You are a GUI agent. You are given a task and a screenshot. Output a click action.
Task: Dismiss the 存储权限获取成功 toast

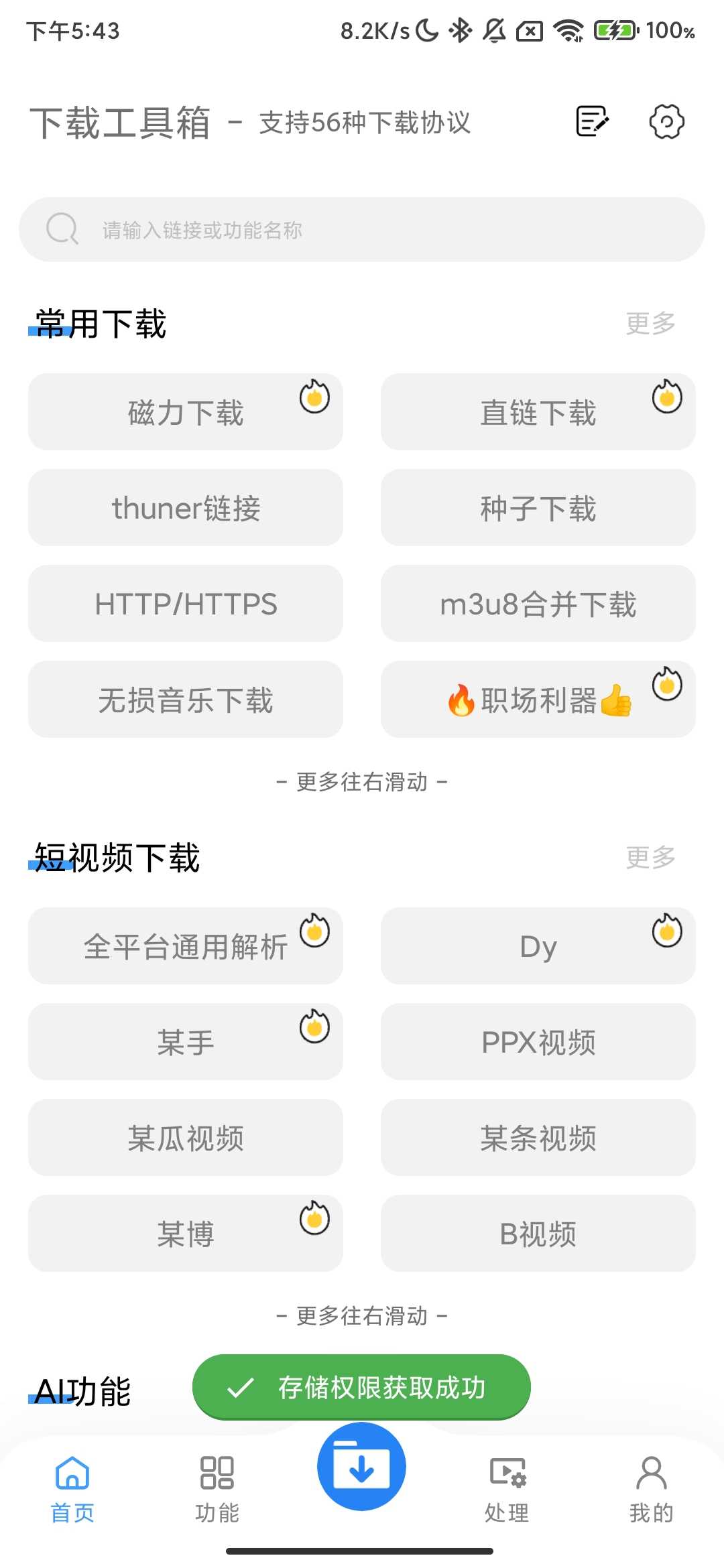[x=361, y=1387]
